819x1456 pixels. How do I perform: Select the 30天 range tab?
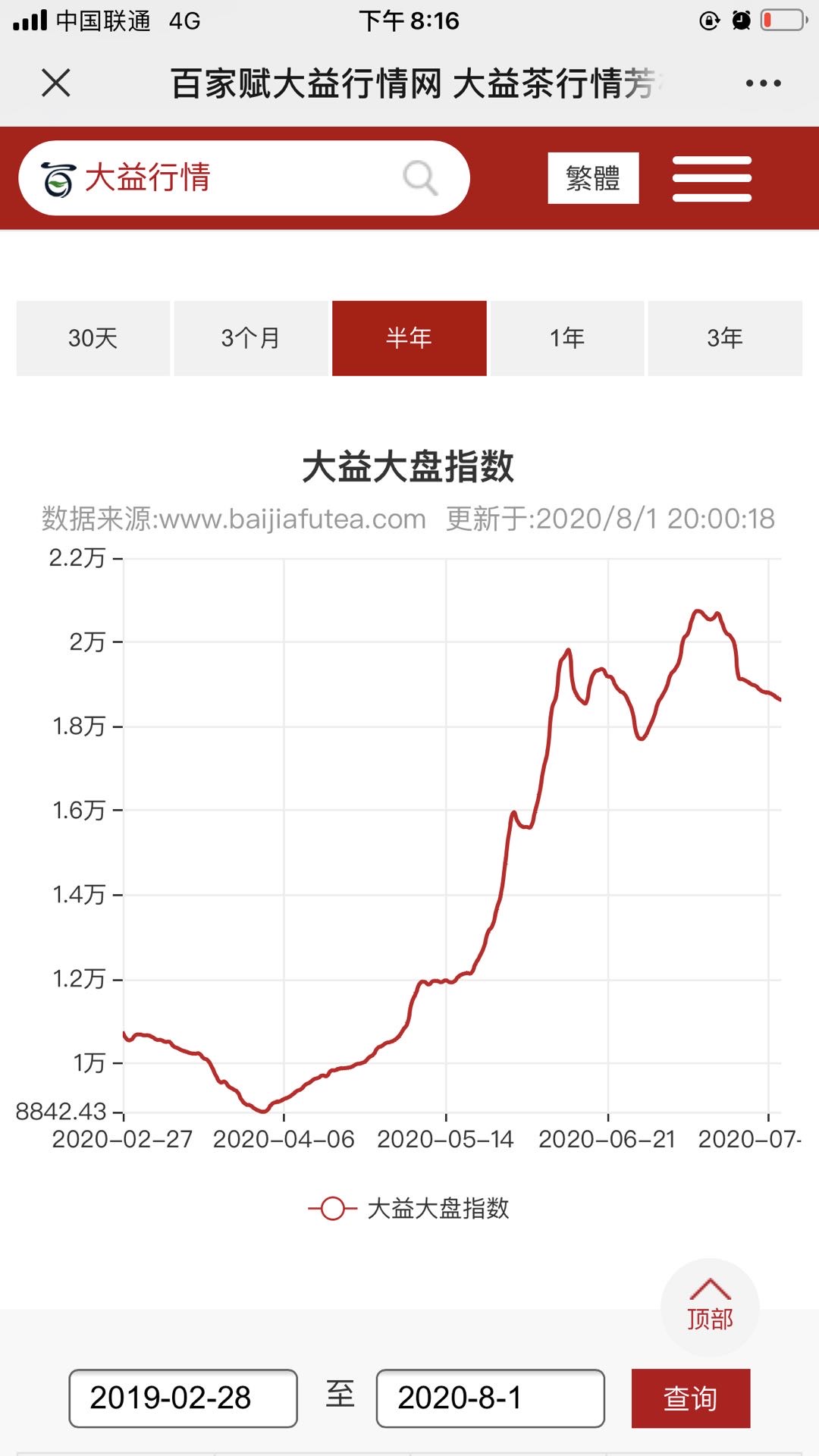93,338
